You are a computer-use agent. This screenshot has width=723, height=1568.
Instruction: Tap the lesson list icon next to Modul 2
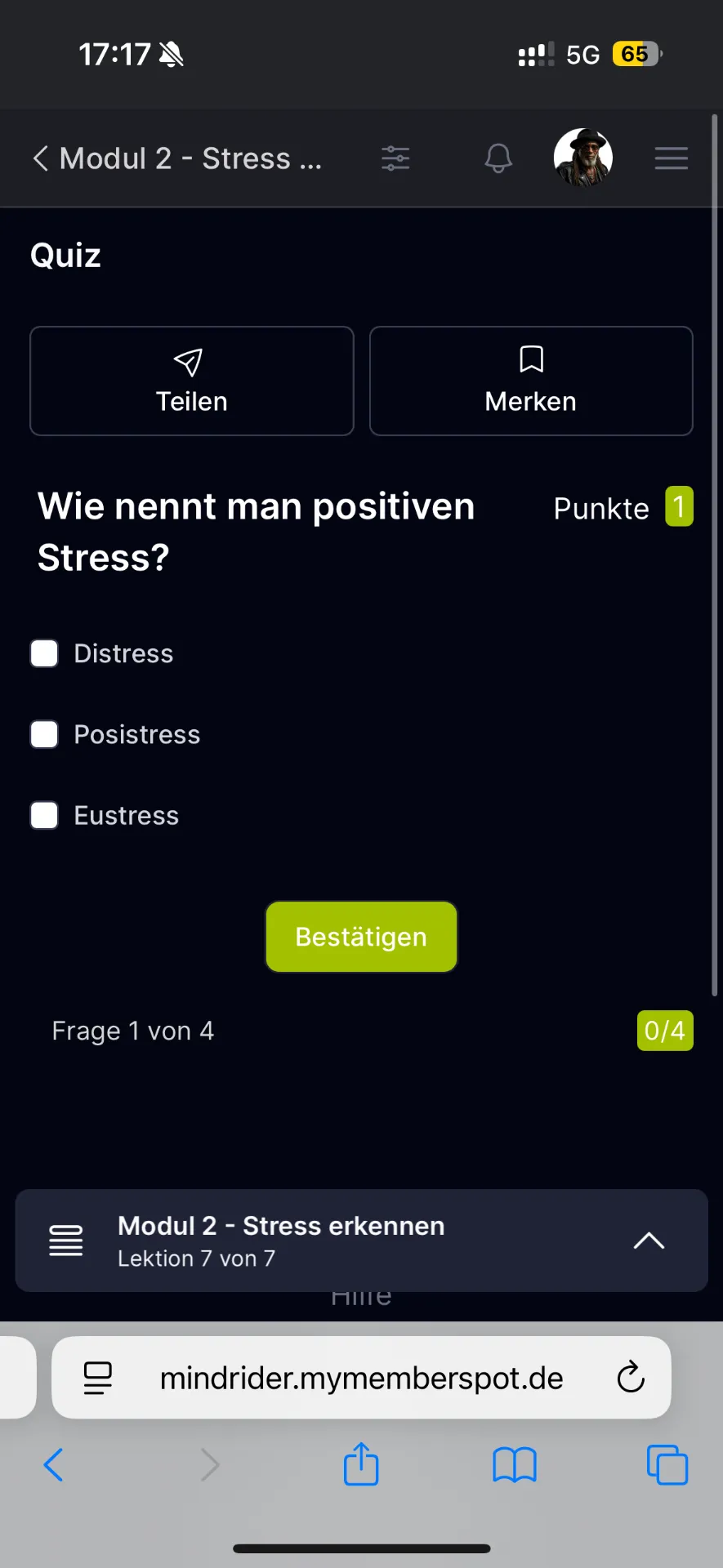[66, 1241]
